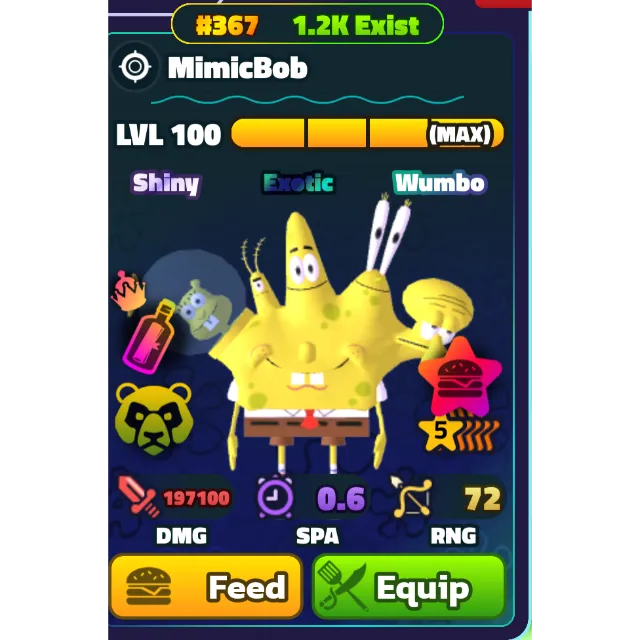Equip the MimicBob unit

(409, 587)
